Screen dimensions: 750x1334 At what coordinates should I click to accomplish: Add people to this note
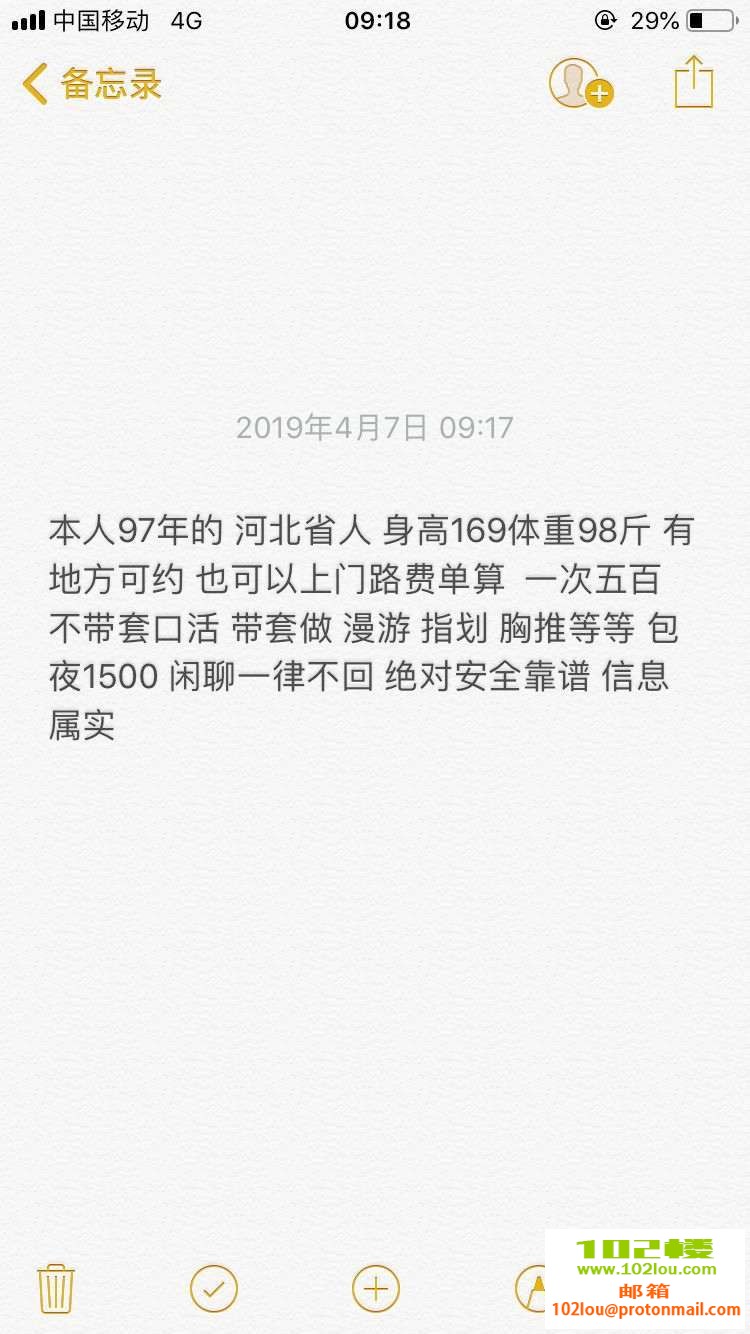(579, 83)
